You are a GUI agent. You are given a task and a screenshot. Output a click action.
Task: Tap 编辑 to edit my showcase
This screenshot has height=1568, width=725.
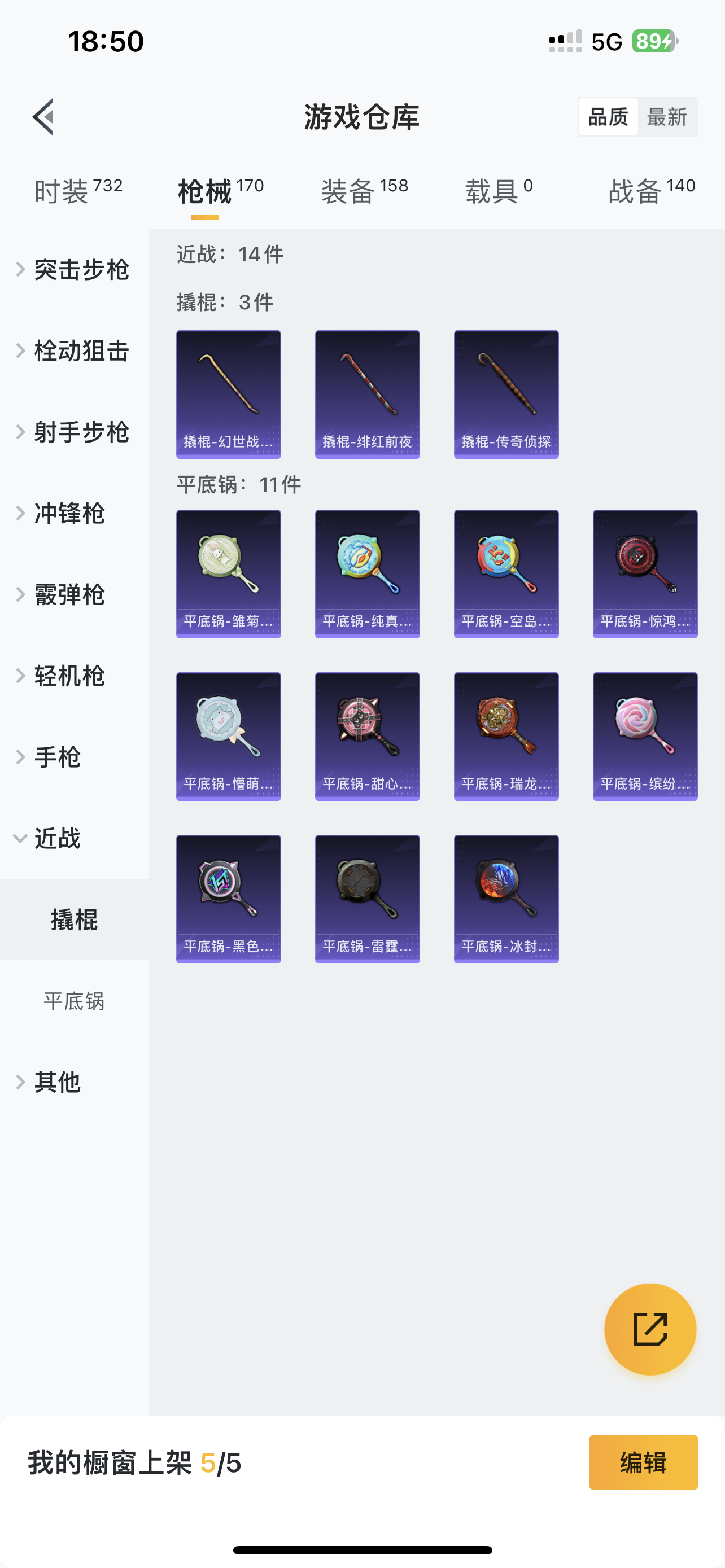tap(644, 1462)
